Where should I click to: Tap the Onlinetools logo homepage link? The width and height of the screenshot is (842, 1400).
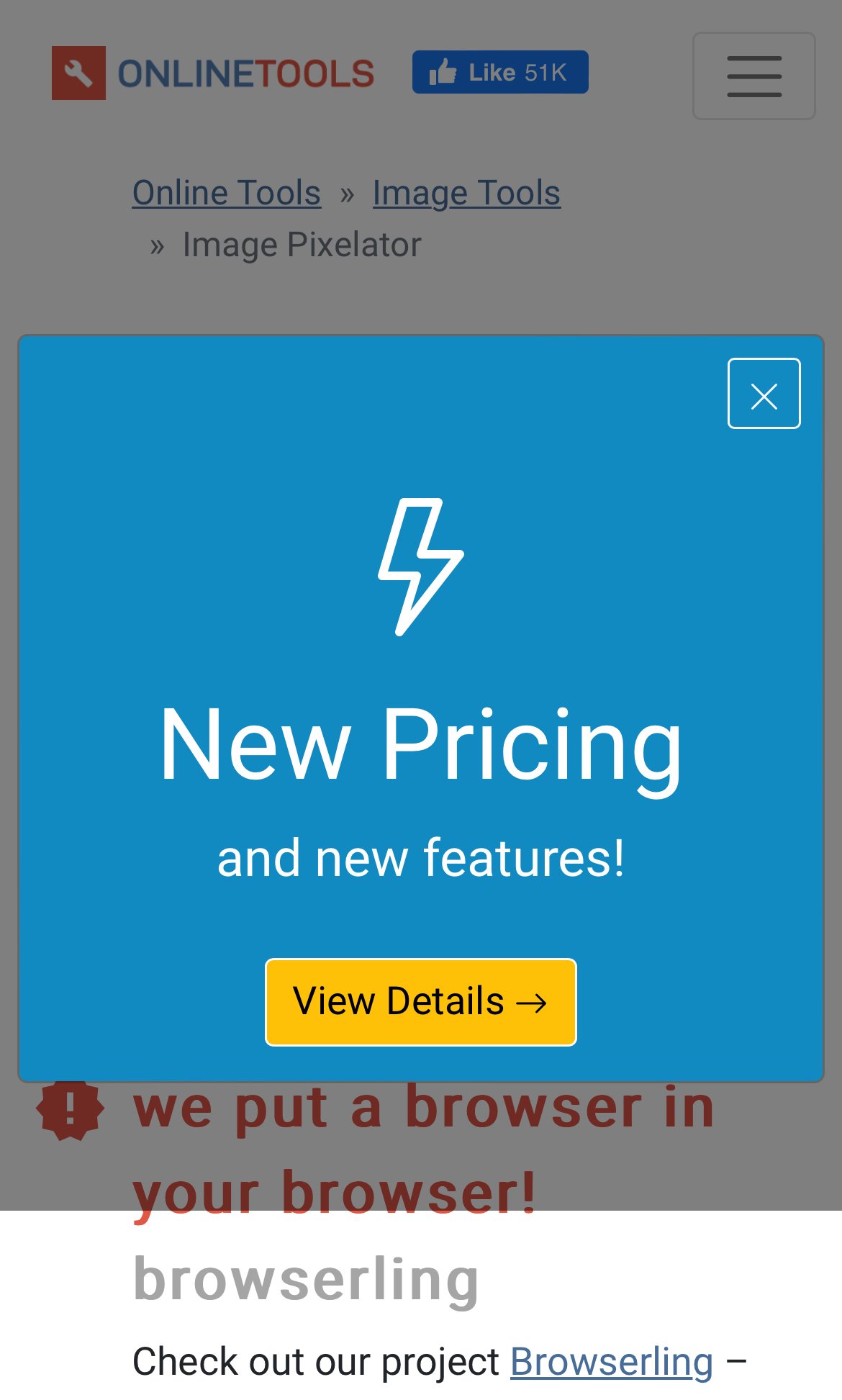pyautogui.click(x=213, y=73)
